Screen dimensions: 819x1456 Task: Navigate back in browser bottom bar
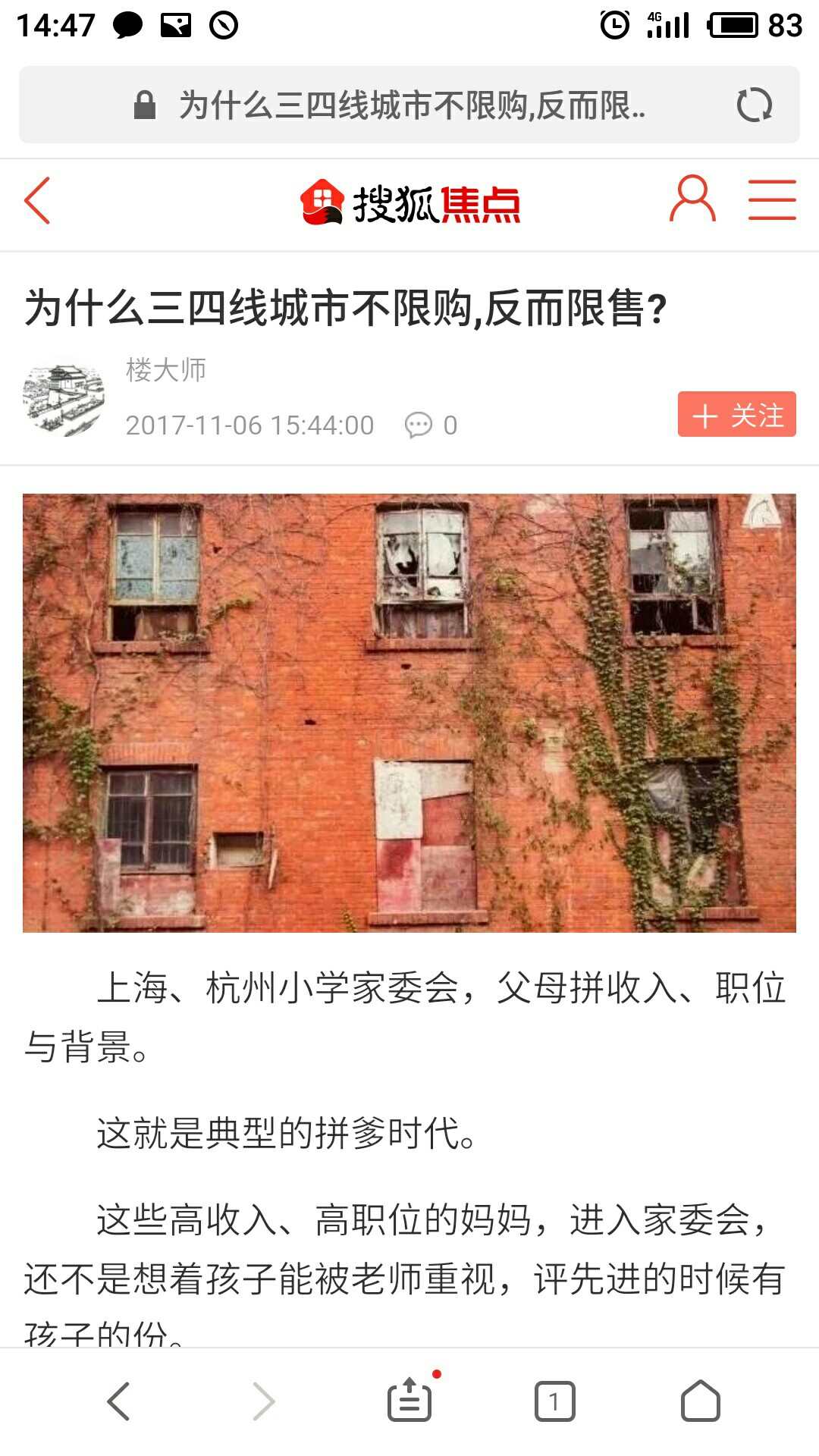118,1401
